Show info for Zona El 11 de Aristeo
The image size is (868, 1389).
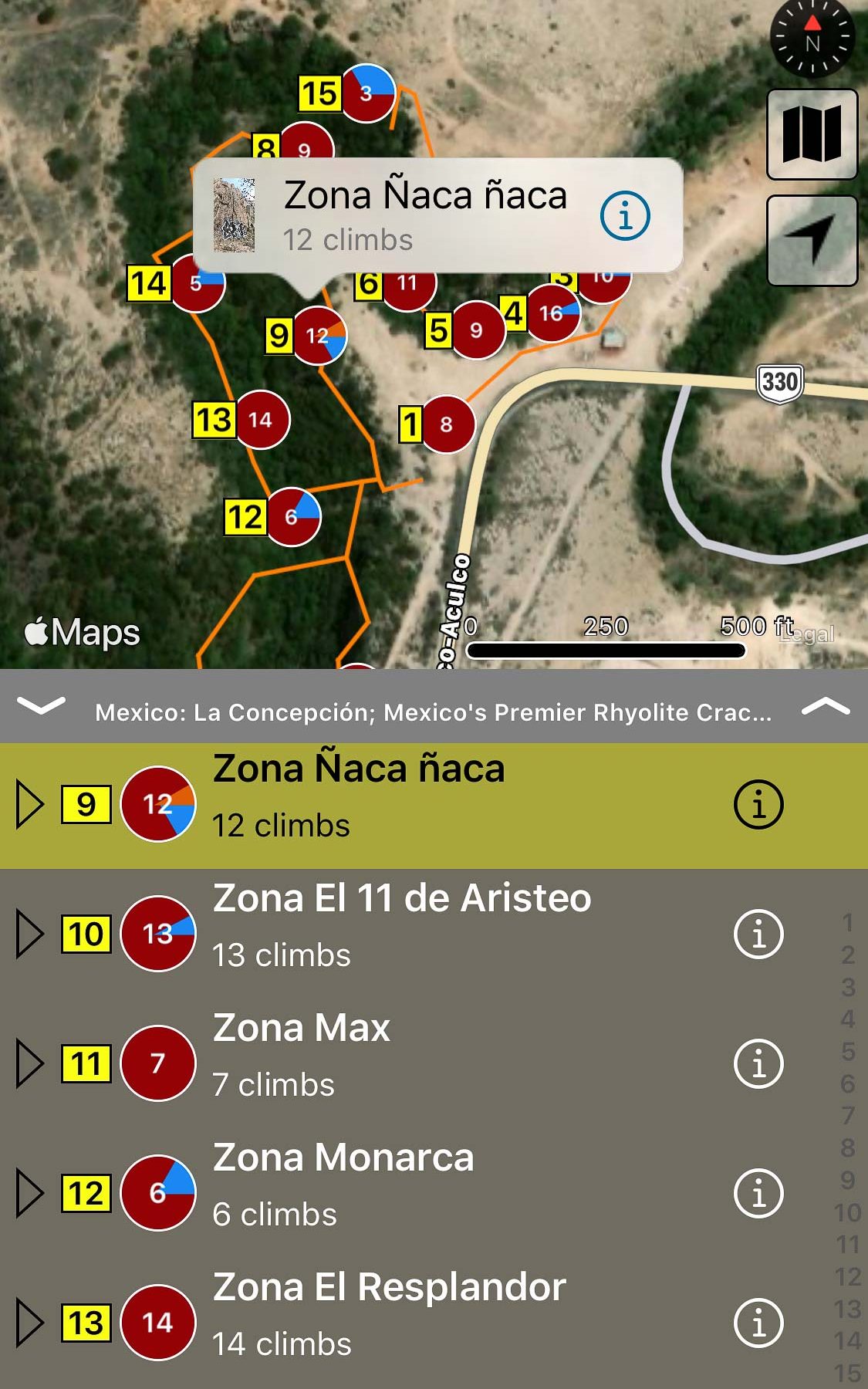tap(758, 934)
